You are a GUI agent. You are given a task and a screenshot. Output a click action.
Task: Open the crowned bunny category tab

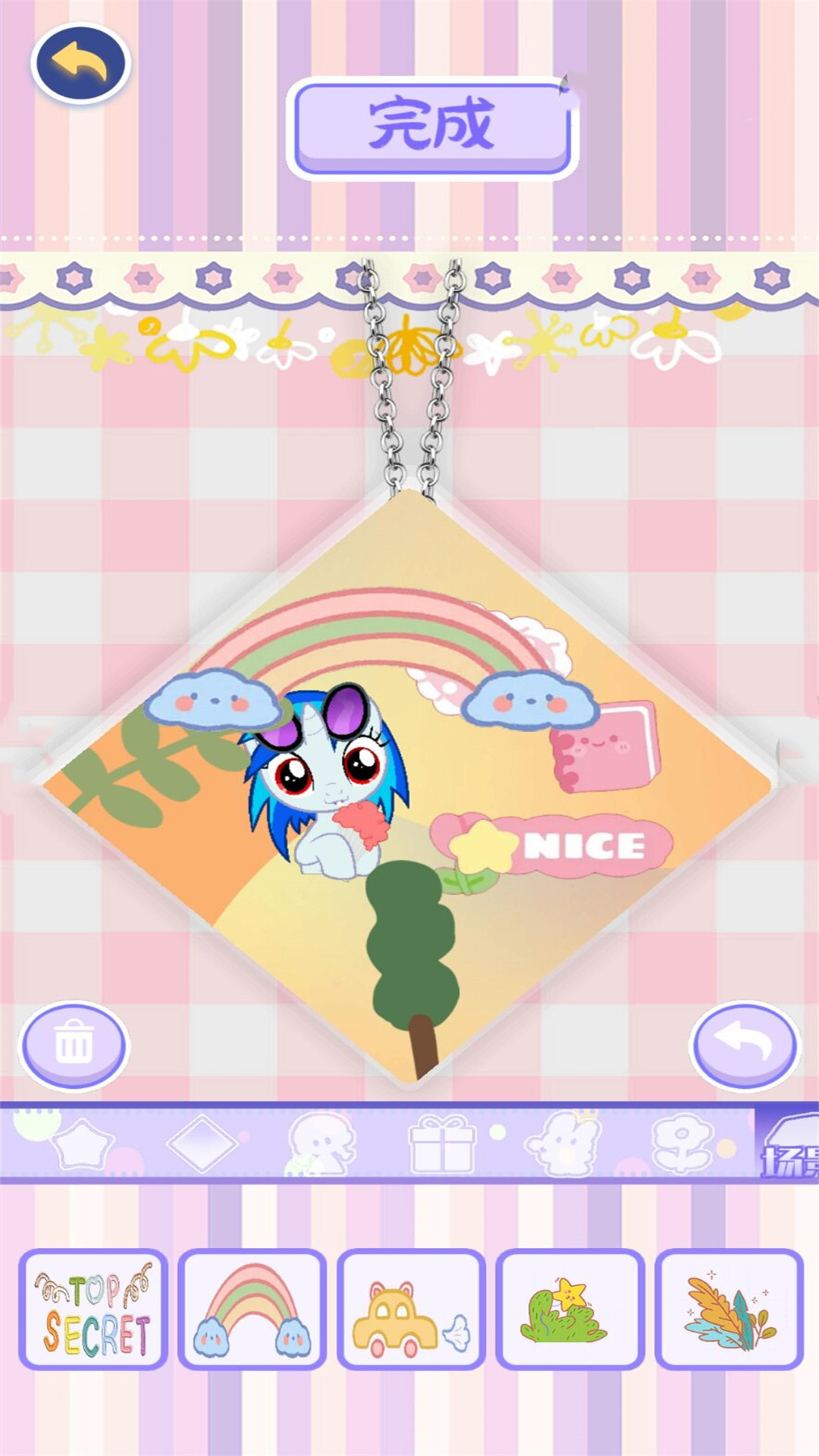565,1143
